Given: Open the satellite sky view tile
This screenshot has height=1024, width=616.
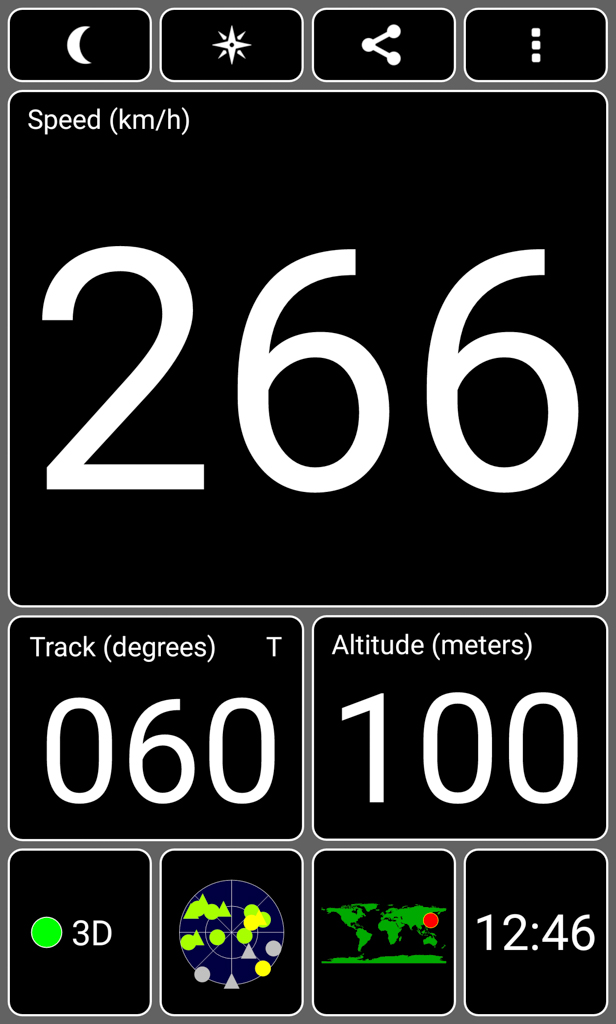Looking at the screenshot, I should click(x=231, y=932).
